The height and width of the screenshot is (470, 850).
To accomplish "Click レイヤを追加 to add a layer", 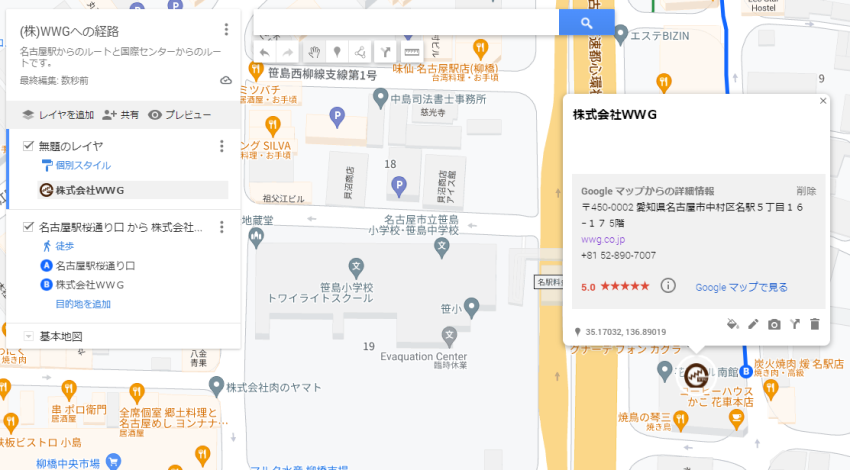I will click(58, 115).
